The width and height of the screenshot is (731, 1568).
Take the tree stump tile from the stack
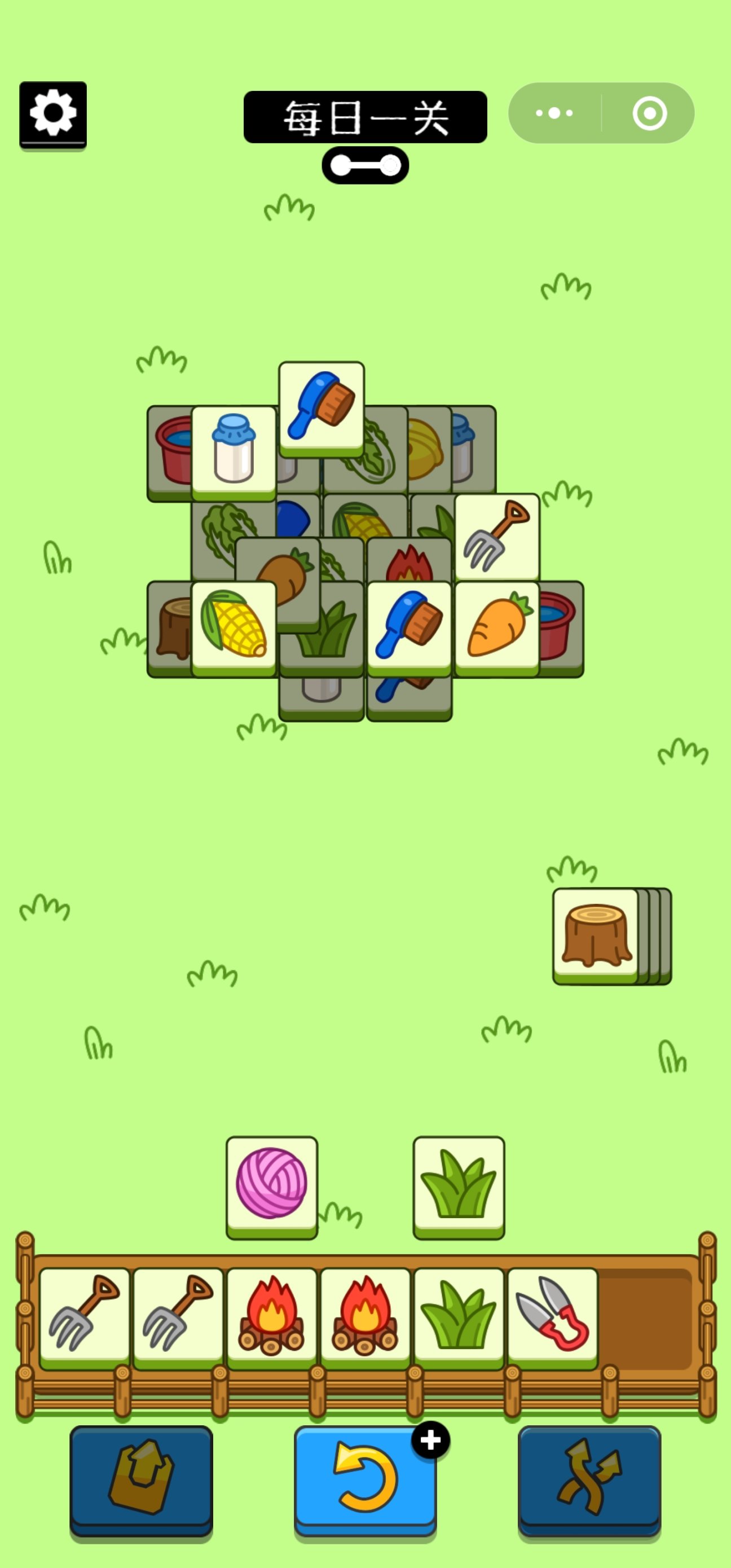click(x=596, y=934)
